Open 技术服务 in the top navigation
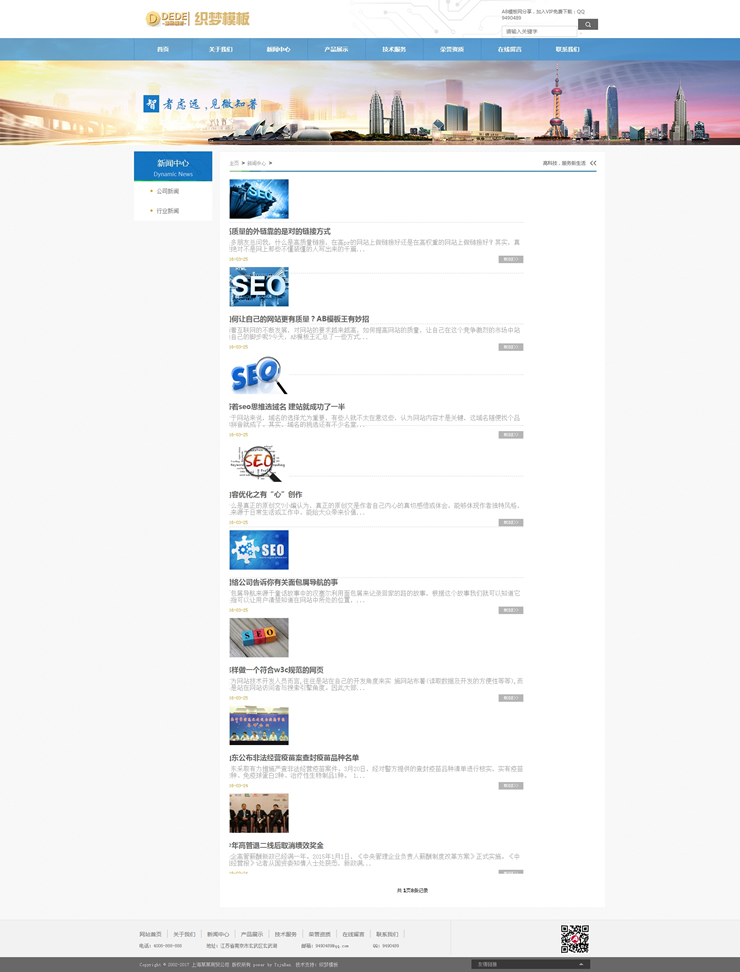The image size is (740, 972). [394, 49]
